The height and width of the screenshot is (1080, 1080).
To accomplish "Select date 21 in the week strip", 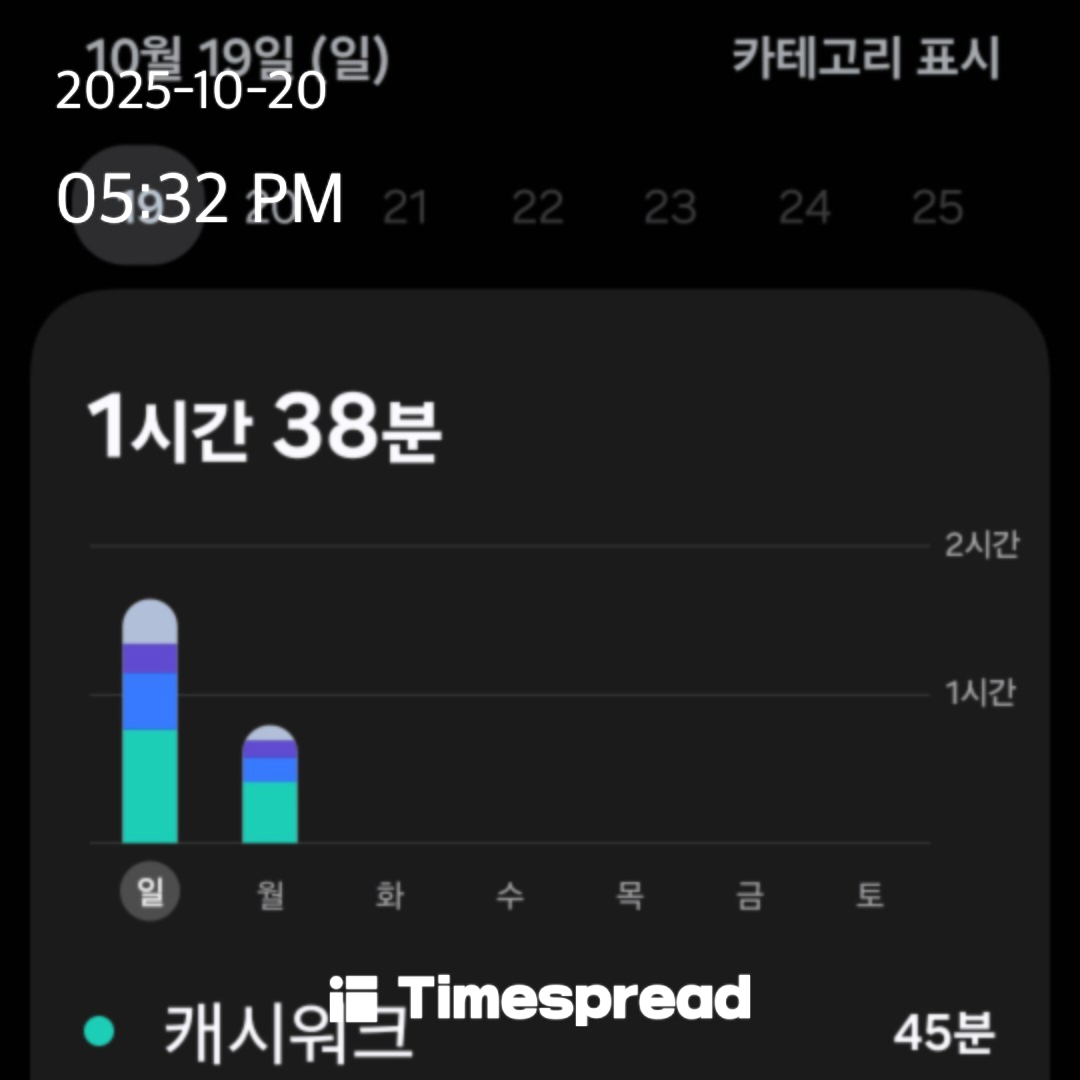I will tap(404, 207).
